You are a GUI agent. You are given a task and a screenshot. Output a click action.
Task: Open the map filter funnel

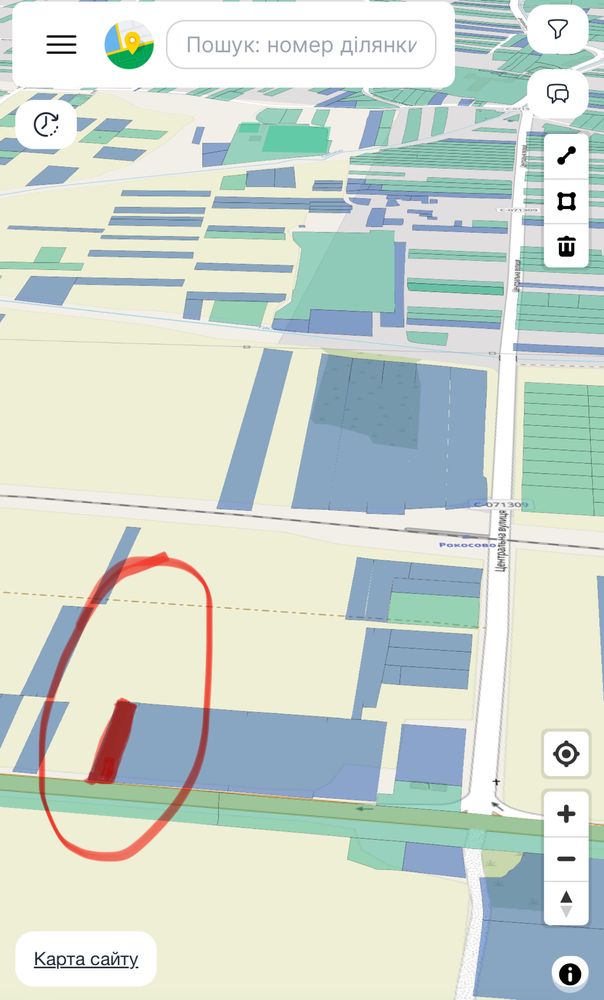pyautogui.click(x=558, y=29)
